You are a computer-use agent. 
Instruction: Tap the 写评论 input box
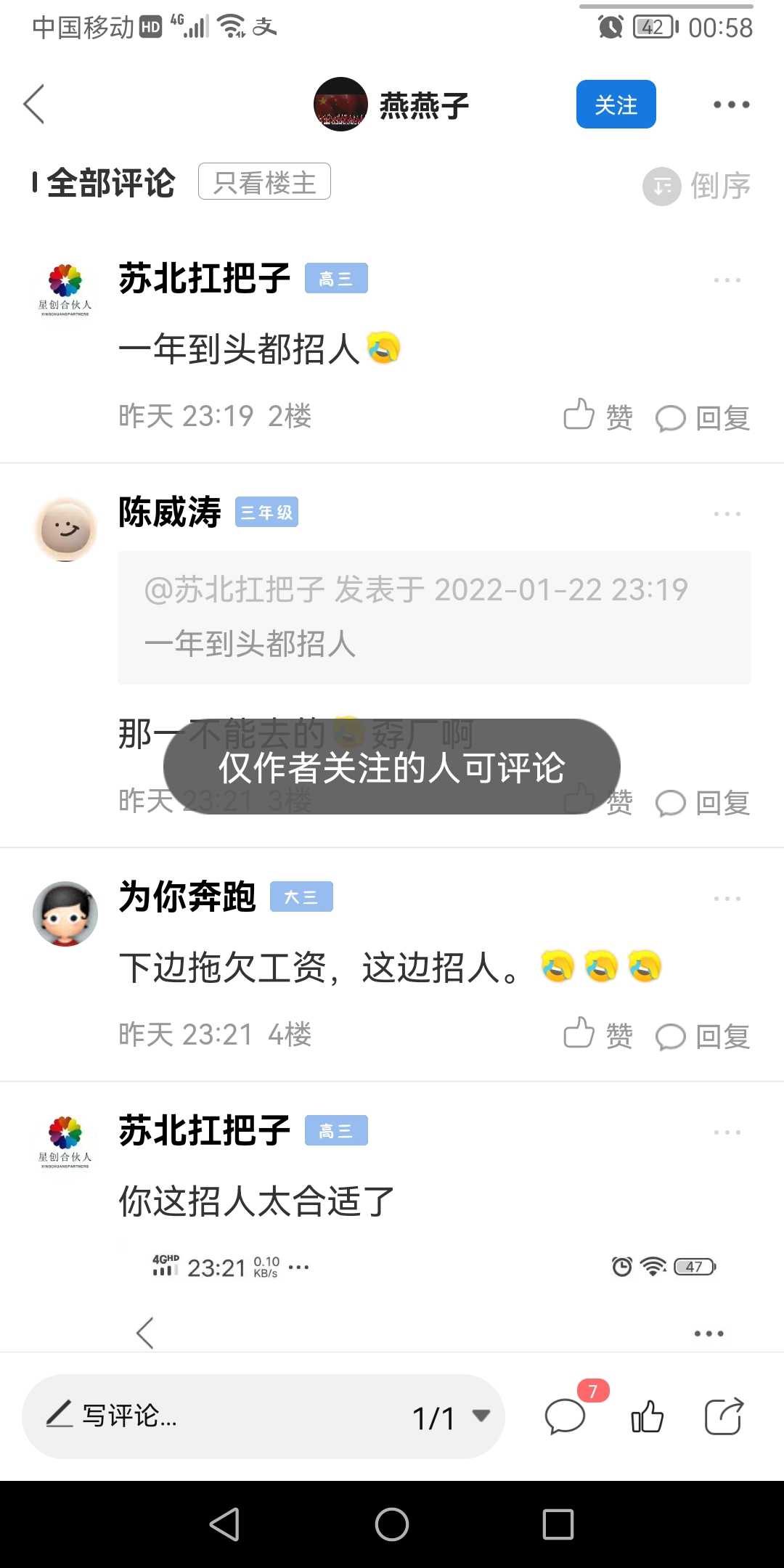tap(218, 1416)
